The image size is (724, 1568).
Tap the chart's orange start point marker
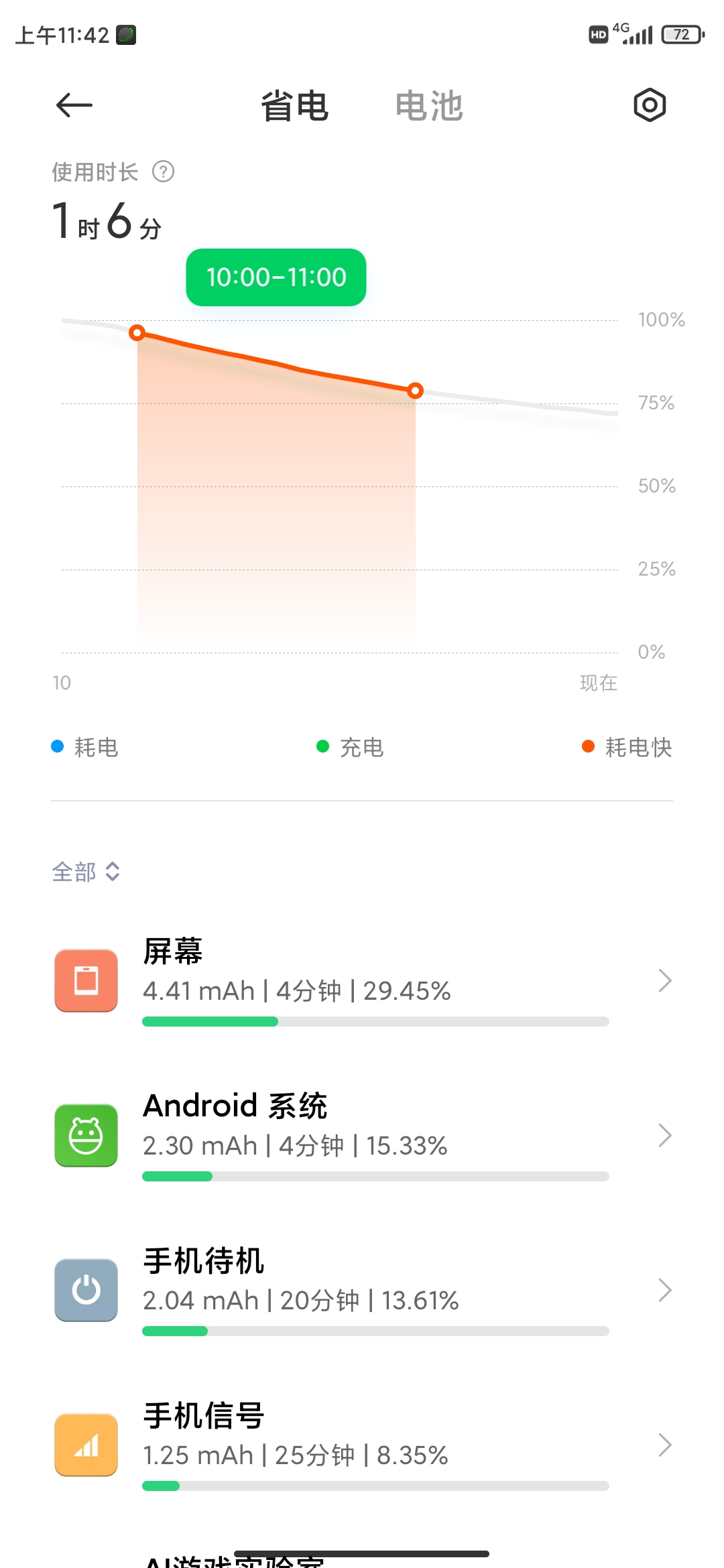tap(137, 332)
